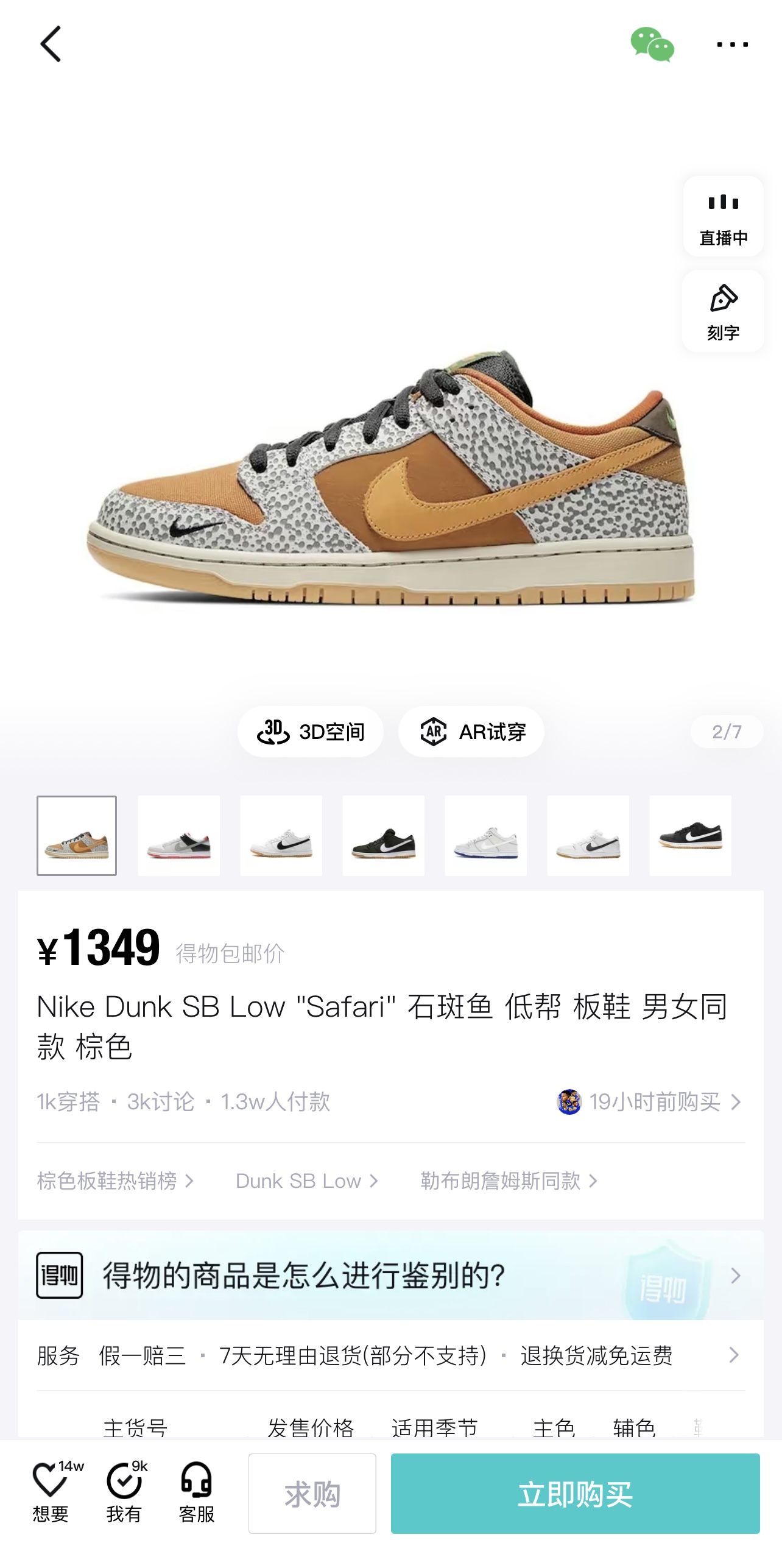Open the 得物的商品是怎么进行鉴别的 banner
782x1568 pixels.
[391, 1276]
